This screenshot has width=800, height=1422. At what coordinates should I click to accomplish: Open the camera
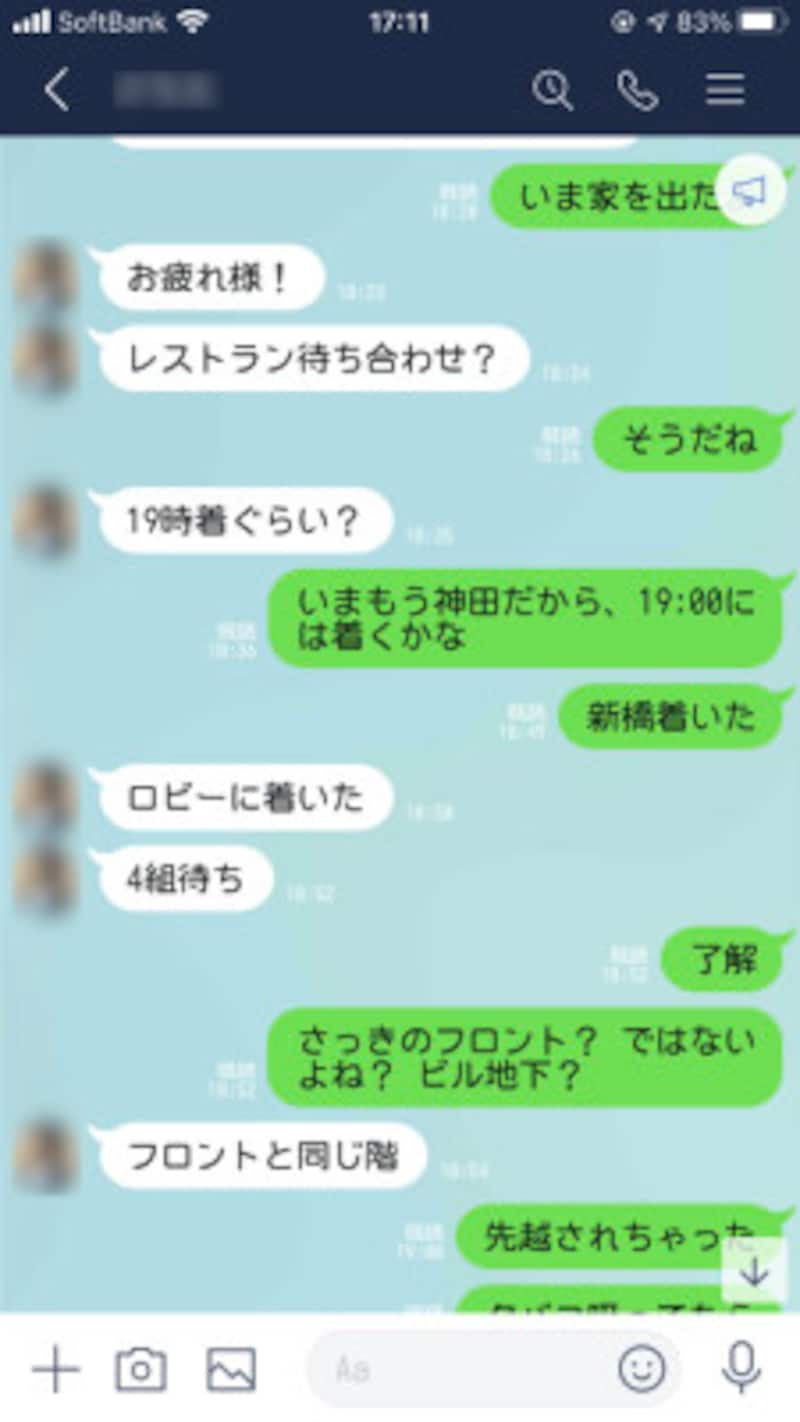click(x=141, y=1369)
